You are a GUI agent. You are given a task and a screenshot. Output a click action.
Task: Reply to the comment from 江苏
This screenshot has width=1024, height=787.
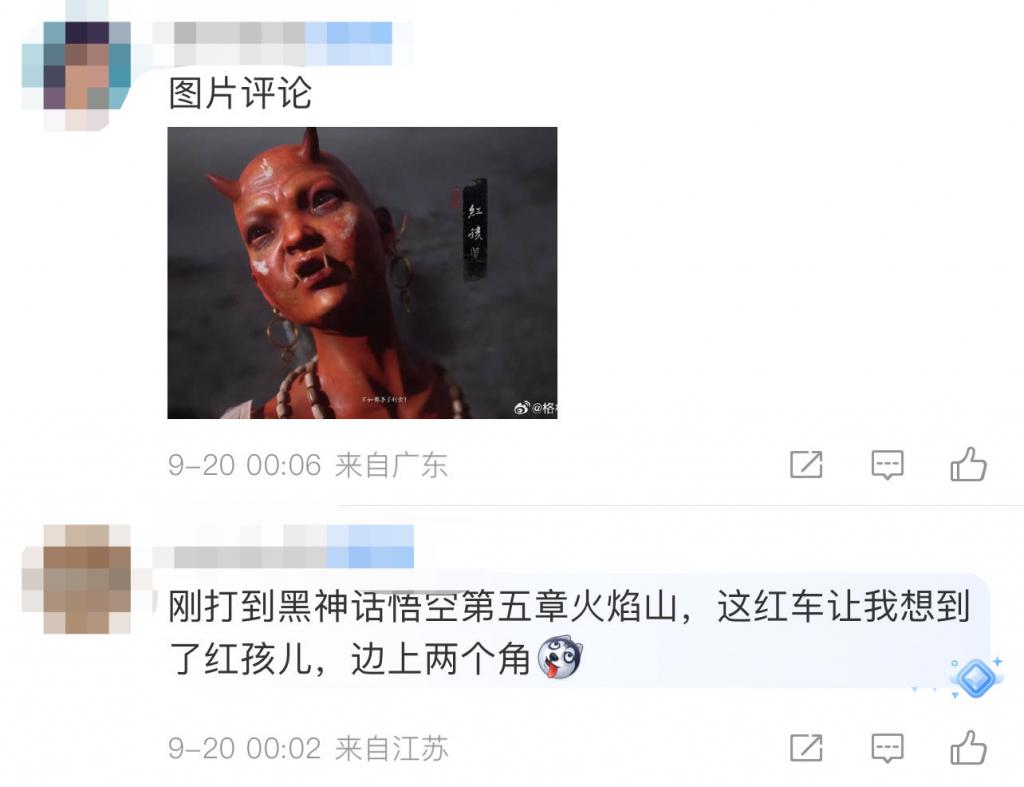coord(887,748)
